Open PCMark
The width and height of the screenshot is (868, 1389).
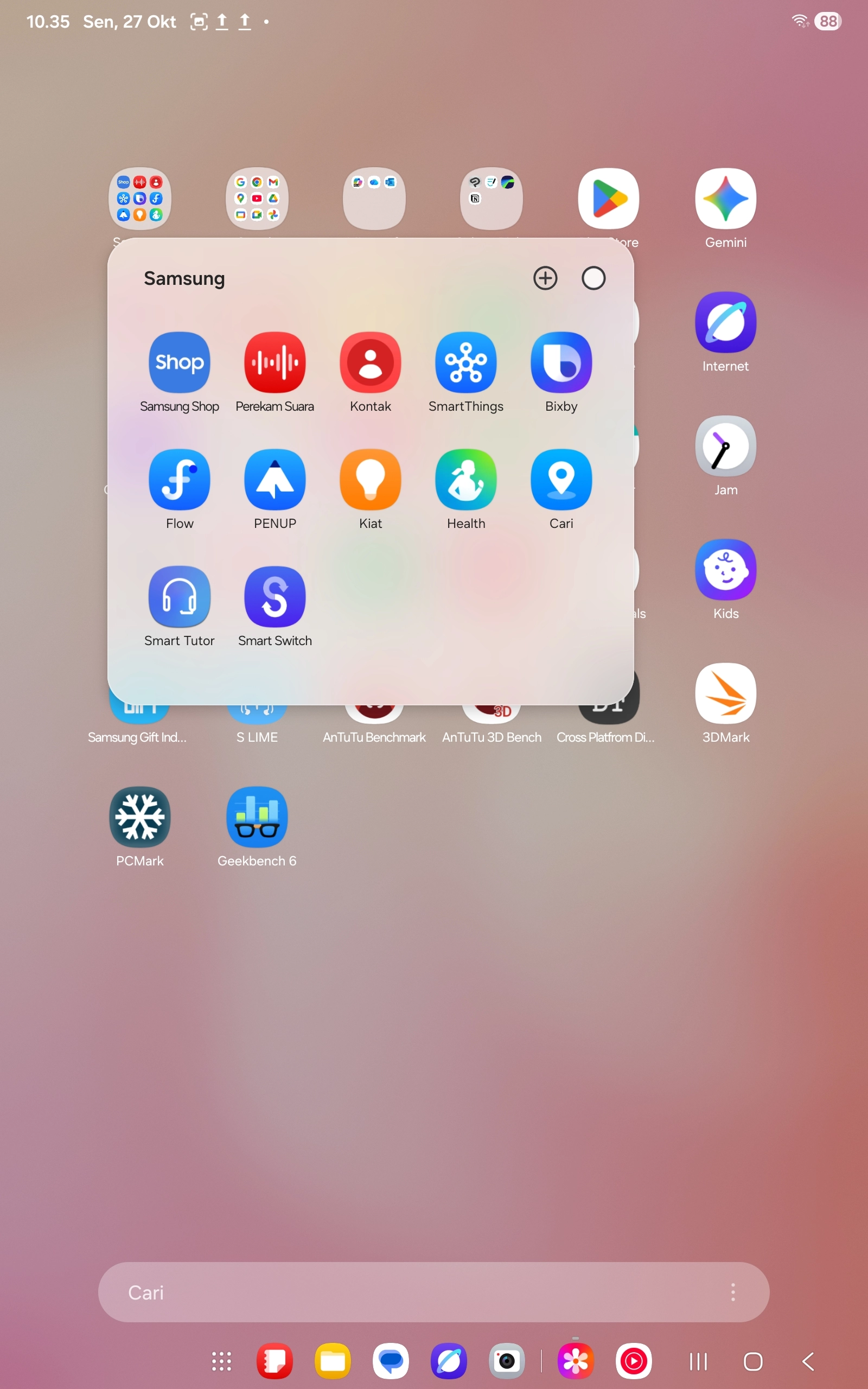click(139, 817)
